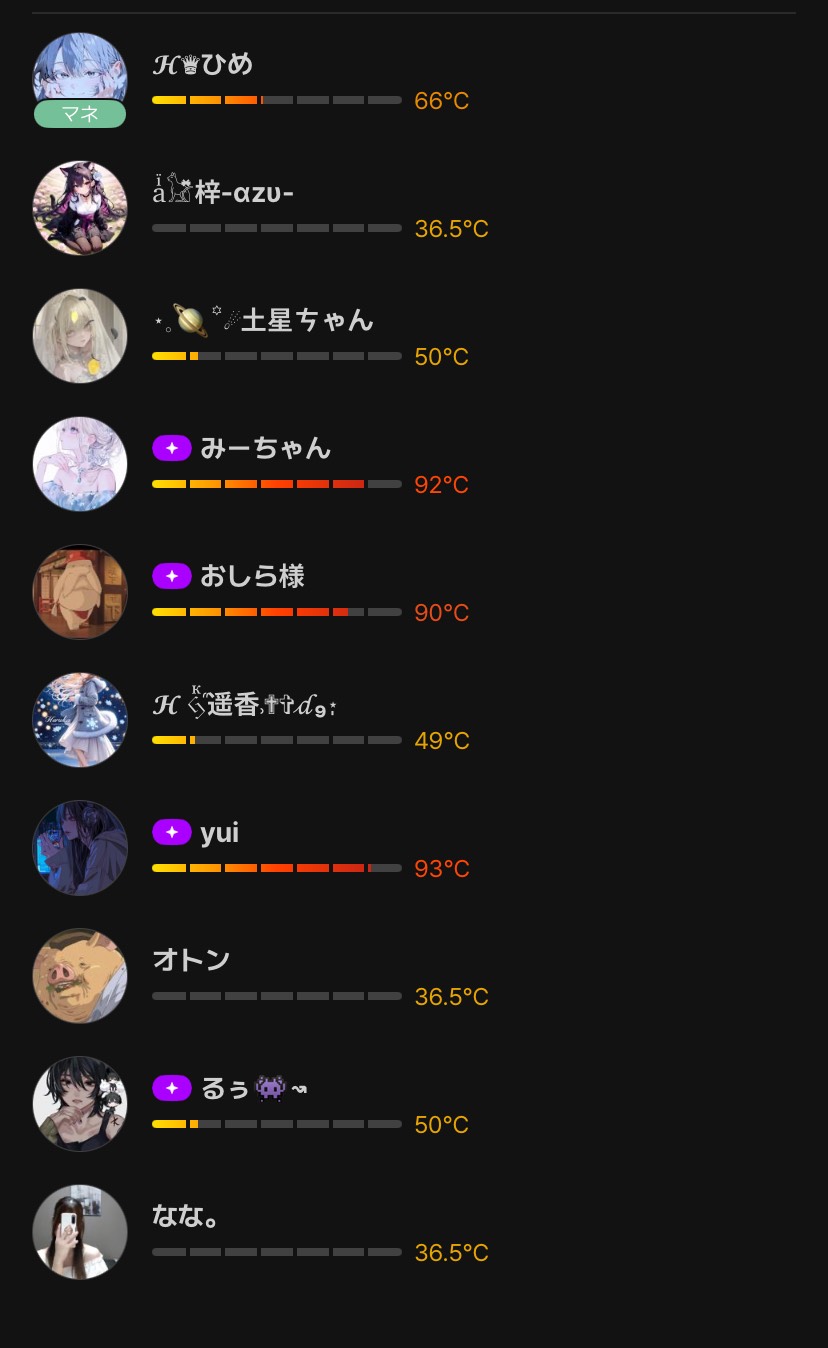
Task: Tap ひめ's temperature bar at 66°C
Action: (x=277, y=100)
